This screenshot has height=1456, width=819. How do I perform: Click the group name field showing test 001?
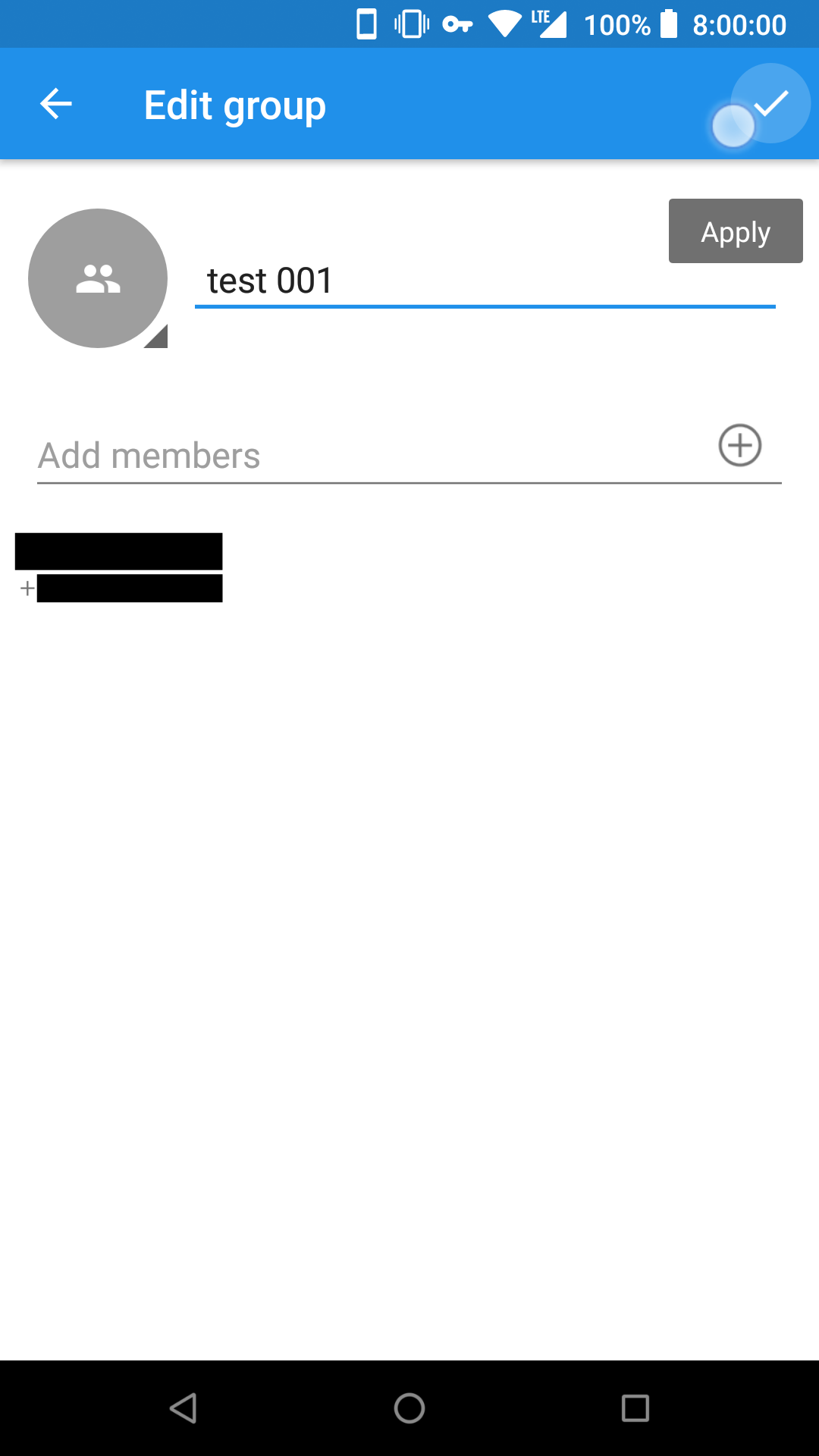pyautogui.click(x=485, y=281)
